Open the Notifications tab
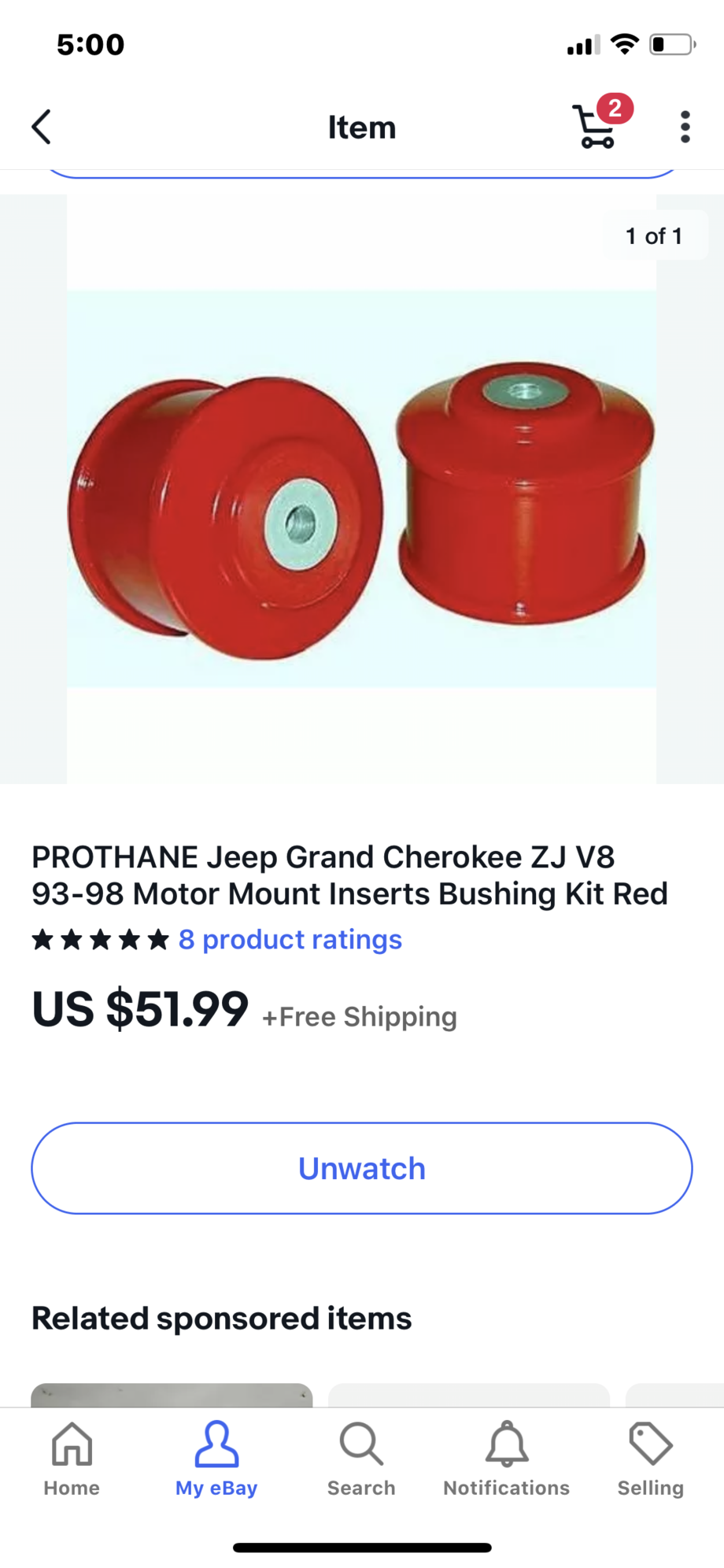The image size is (724, 1568). pyautogui.click(x=506, y=1459)
